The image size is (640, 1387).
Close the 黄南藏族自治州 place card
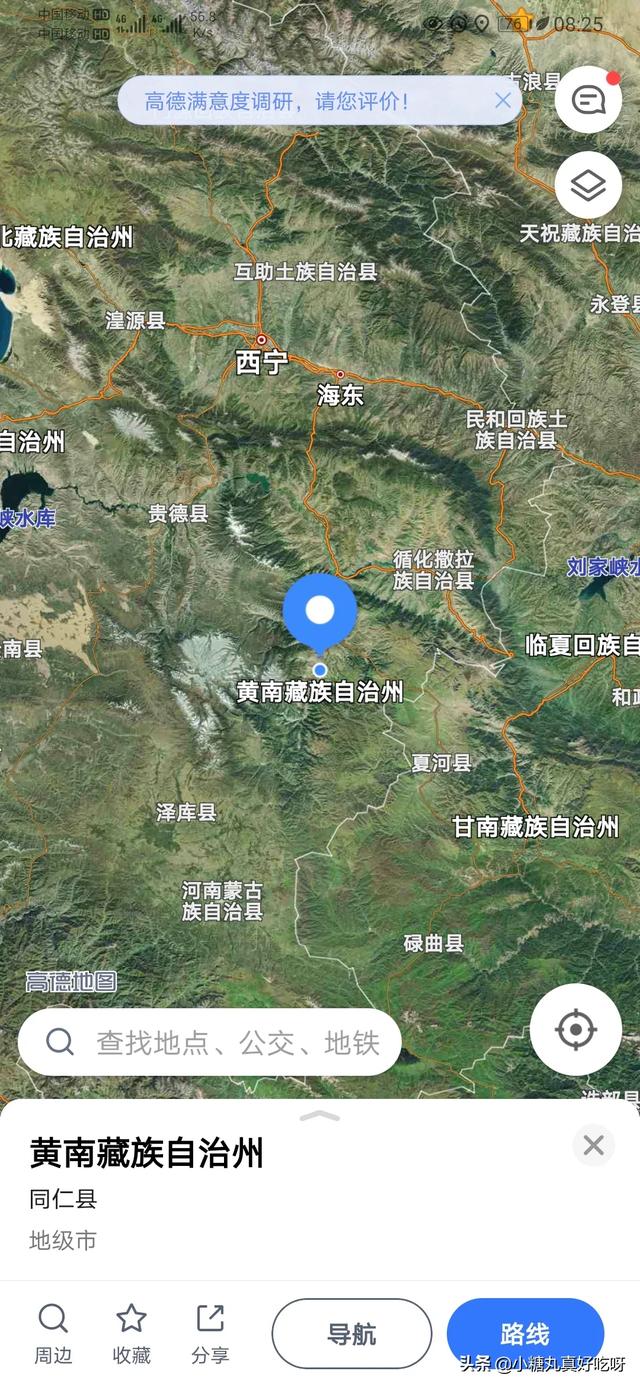(x=593, y=1145)
